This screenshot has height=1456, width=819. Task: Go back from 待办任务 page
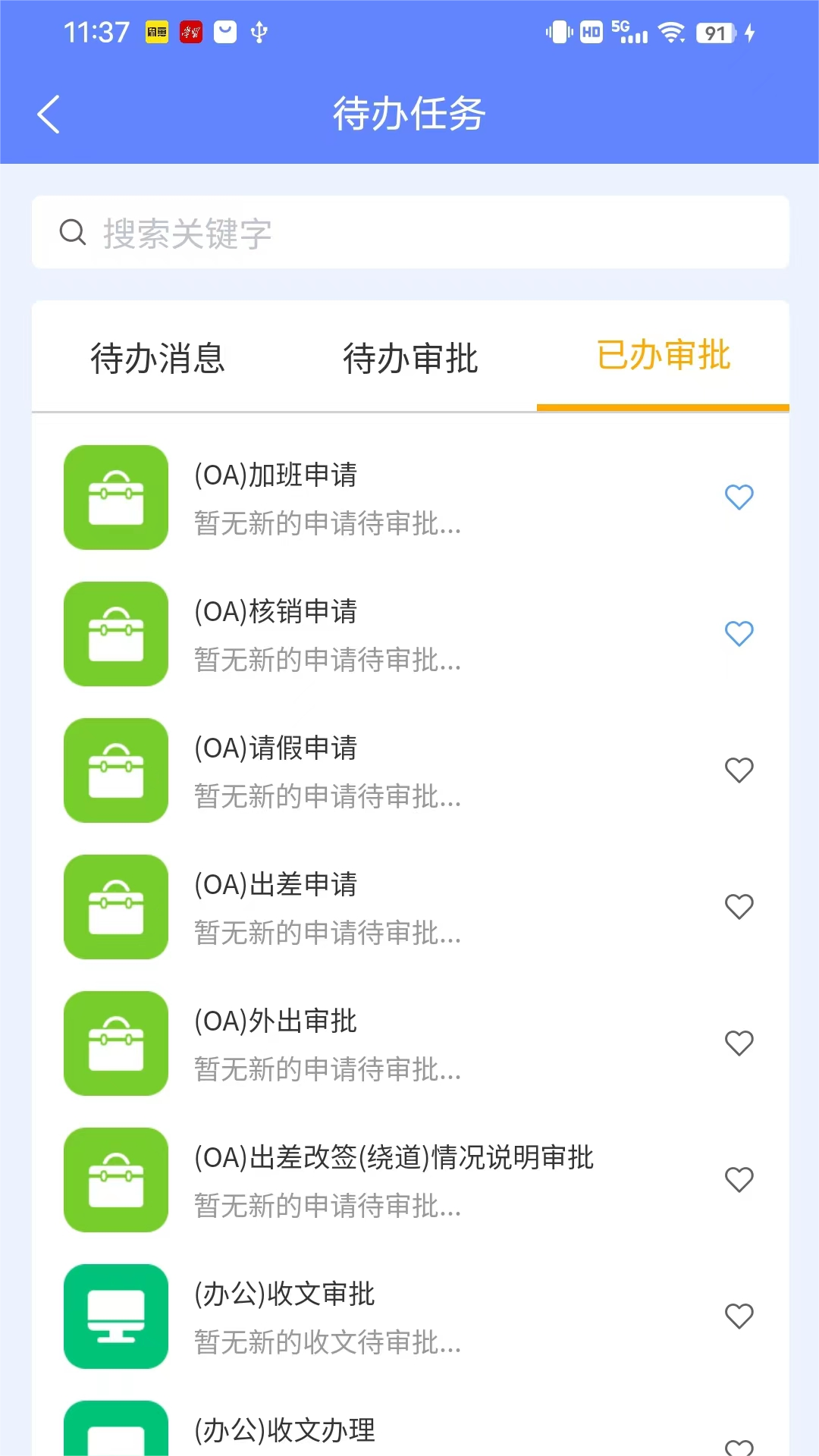(49, 115)
